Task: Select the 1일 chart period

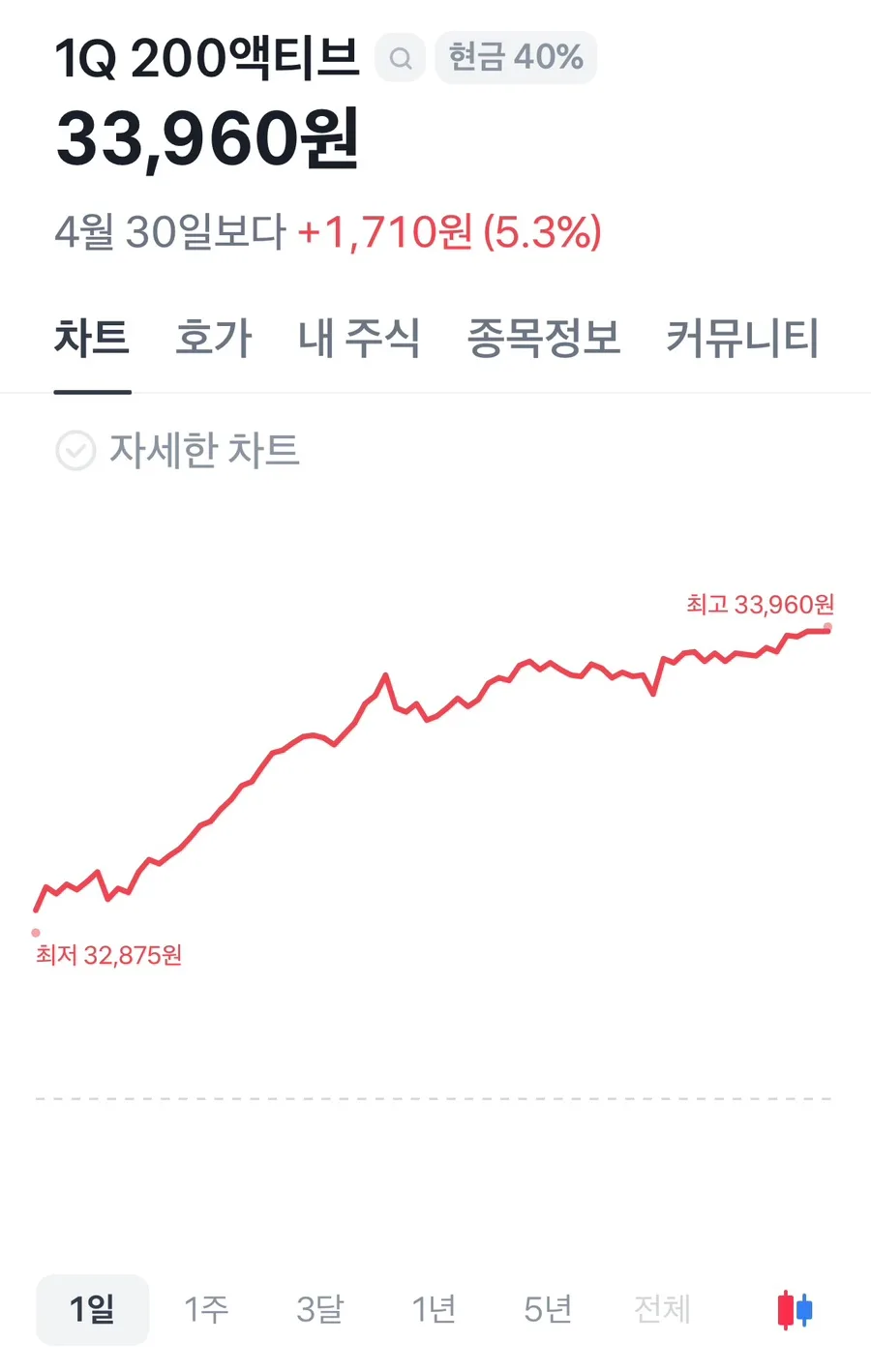Action: (93, 1310)
